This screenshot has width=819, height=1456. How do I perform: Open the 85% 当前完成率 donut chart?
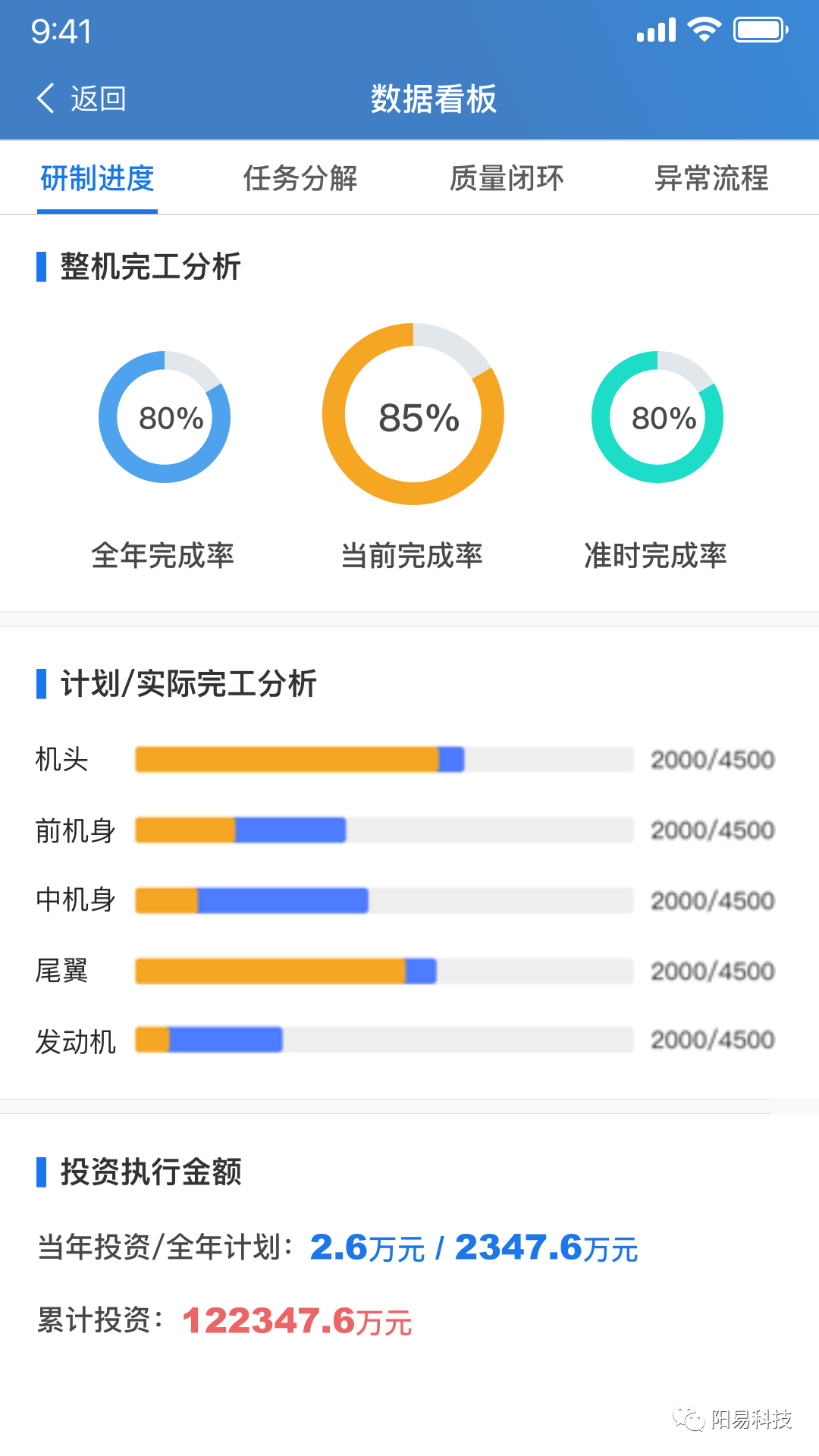[x=413, y=417]
